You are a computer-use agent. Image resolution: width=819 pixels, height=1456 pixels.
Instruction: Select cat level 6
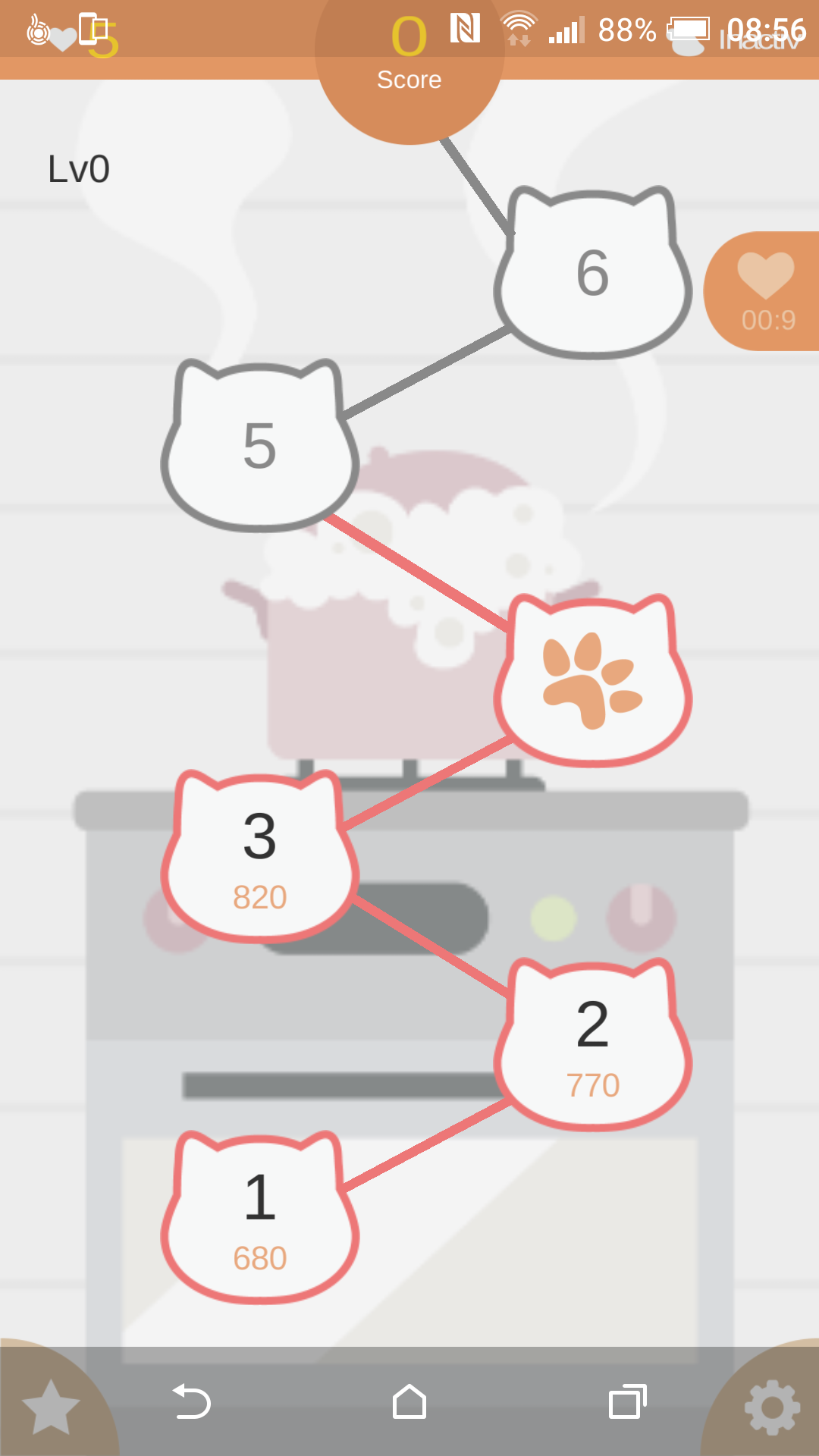pos(592,275)
